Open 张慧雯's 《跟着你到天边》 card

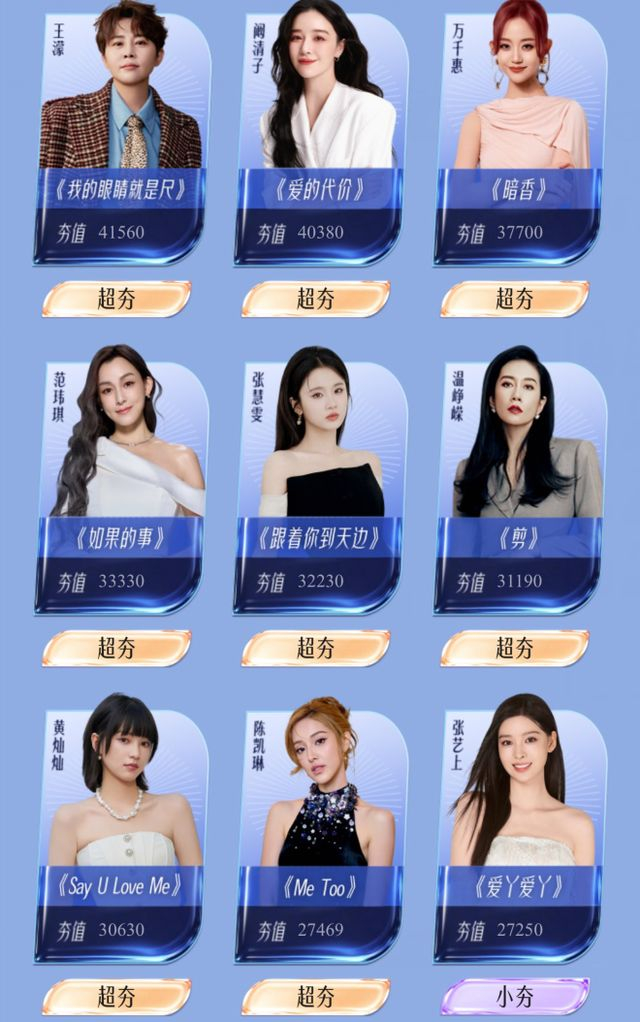tap(320, 488)
